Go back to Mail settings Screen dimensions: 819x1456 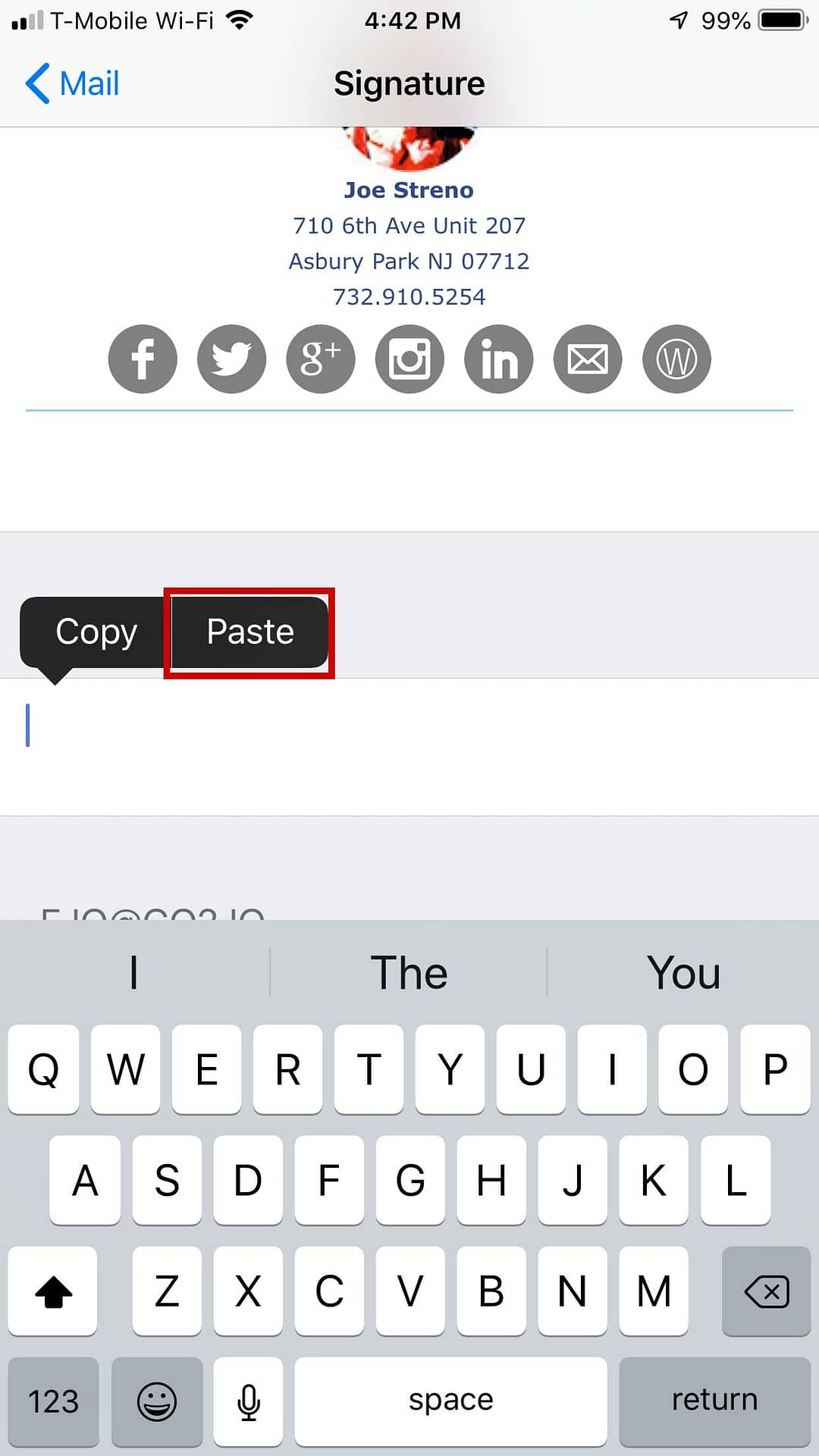pos(73,83)
